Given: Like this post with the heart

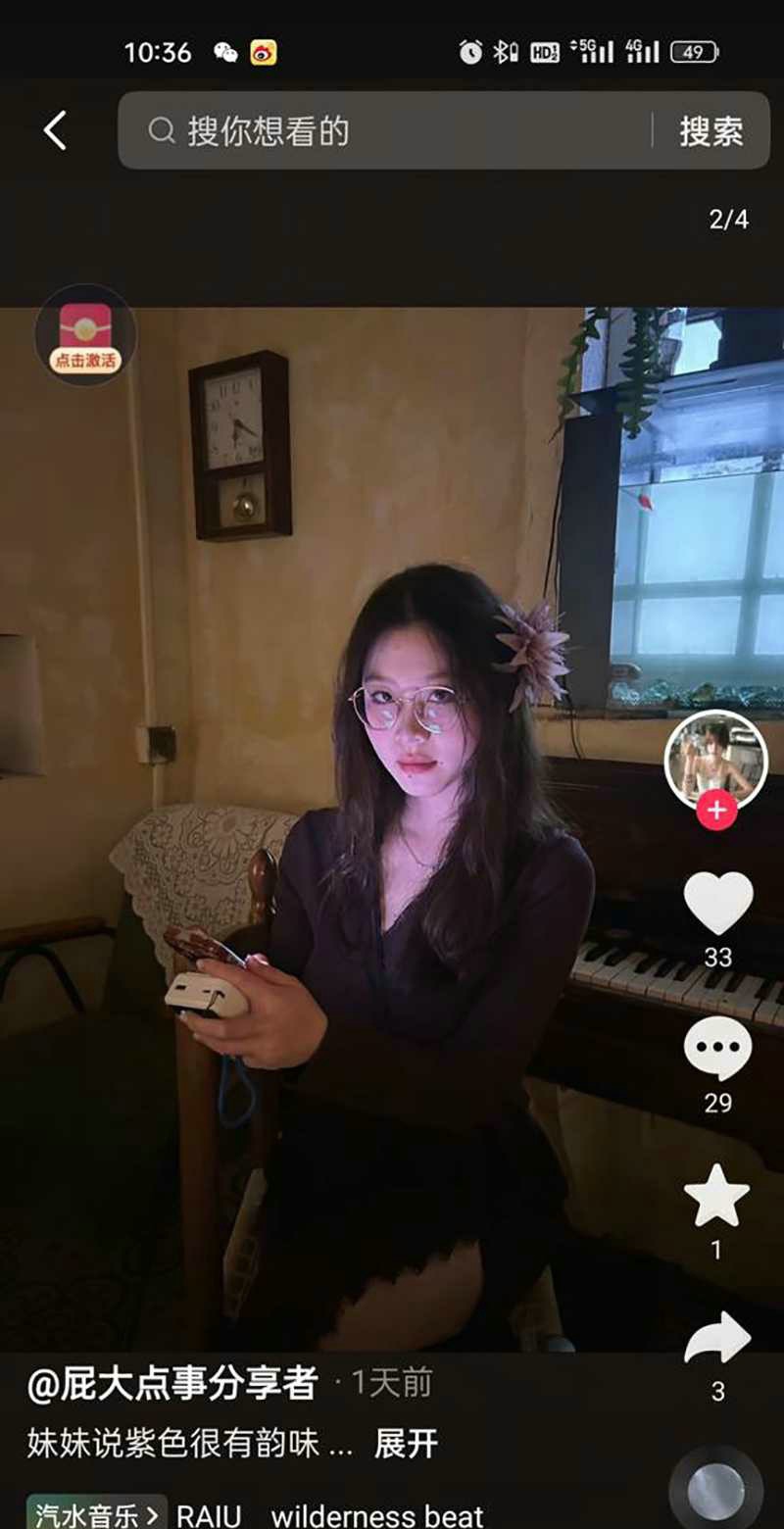Looking at the screenshot, I should (x=717, y=904).
